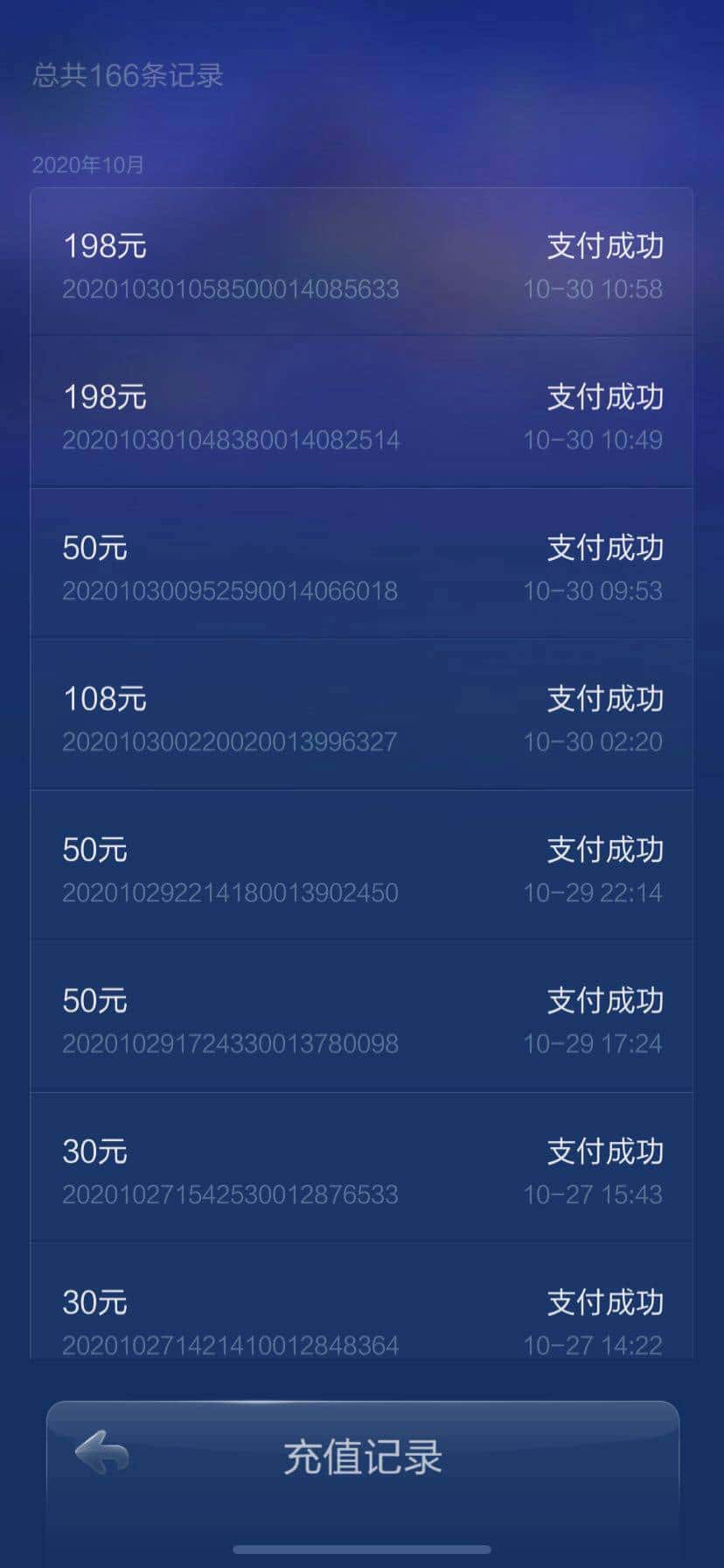Select the 50元 record from 10-29 22:14

click(x=362, y=864)
